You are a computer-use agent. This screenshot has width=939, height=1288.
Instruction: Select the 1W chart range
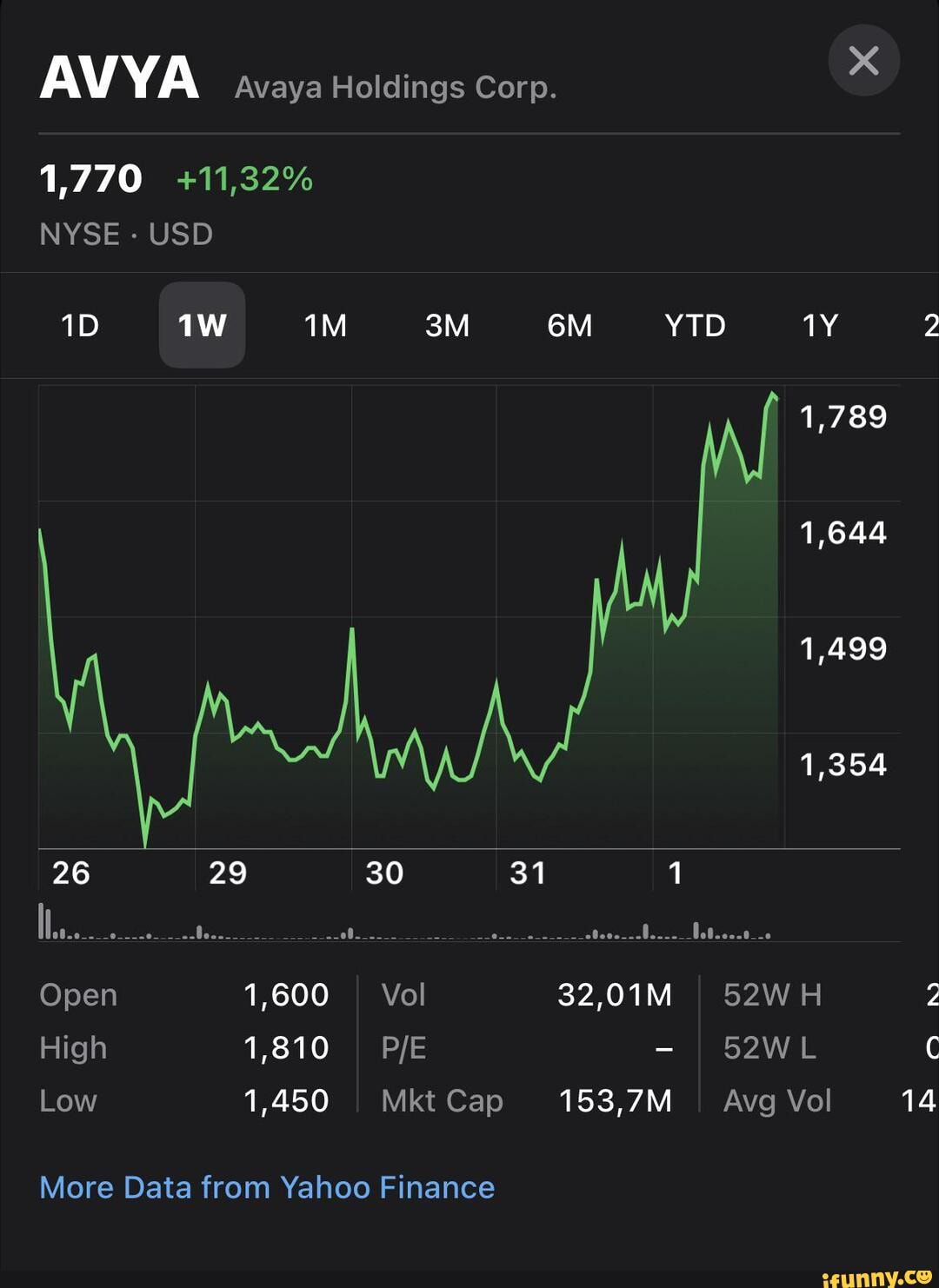point(202,326)
